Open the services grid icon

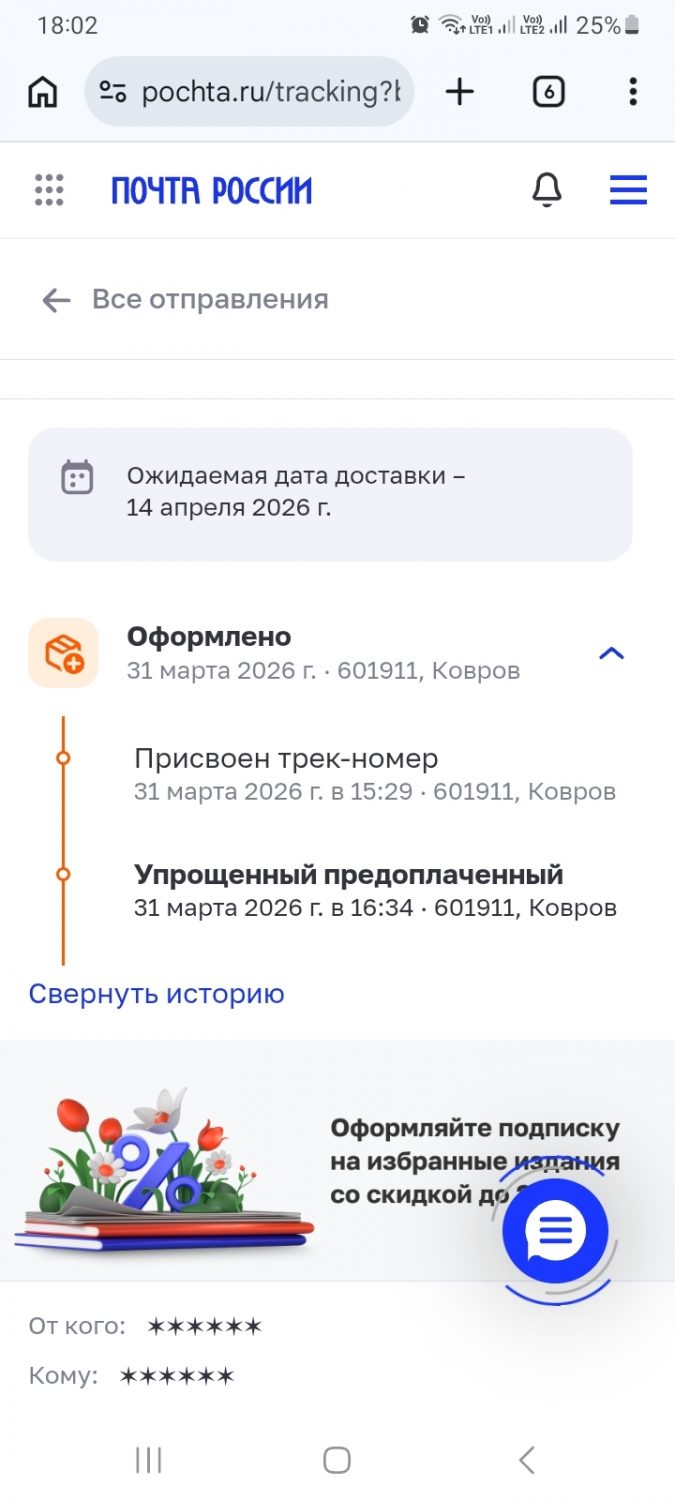pos(49,190)
